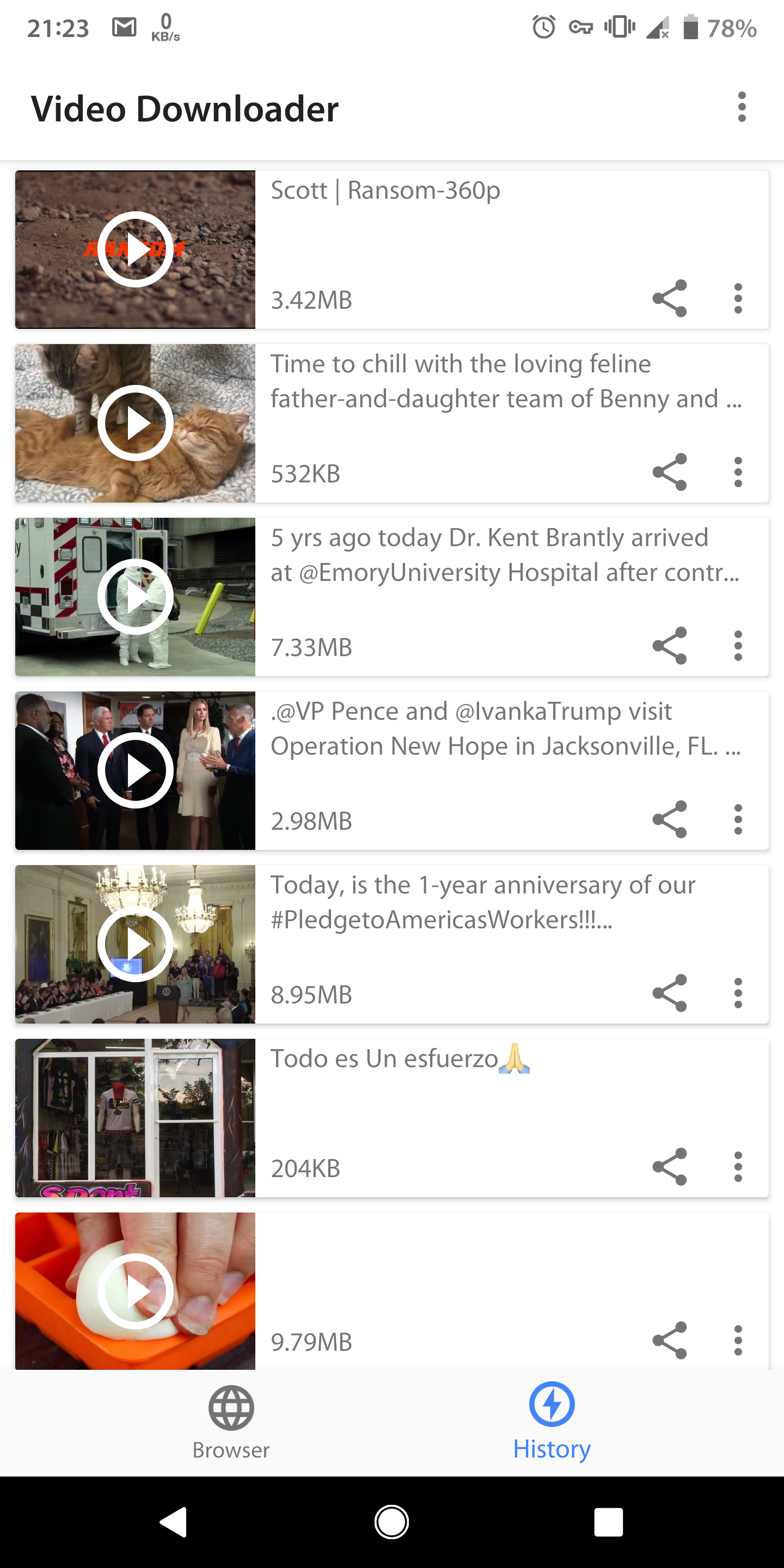
Task: Open options for the 7.33MB Brantly video
Action: 738,645
